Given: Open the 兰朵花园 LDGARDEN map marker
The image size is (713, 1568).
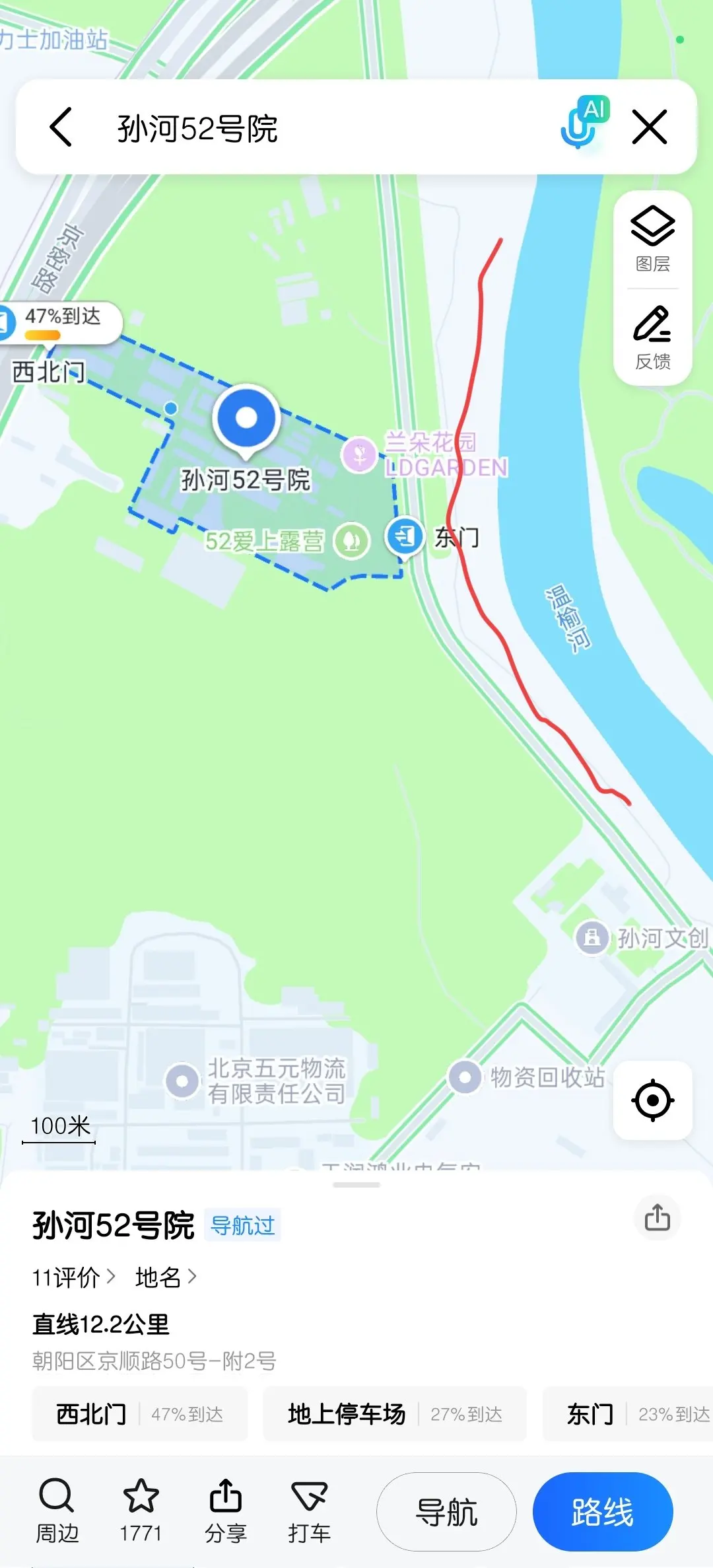Looking at the screenshot, I should point(360,454).
